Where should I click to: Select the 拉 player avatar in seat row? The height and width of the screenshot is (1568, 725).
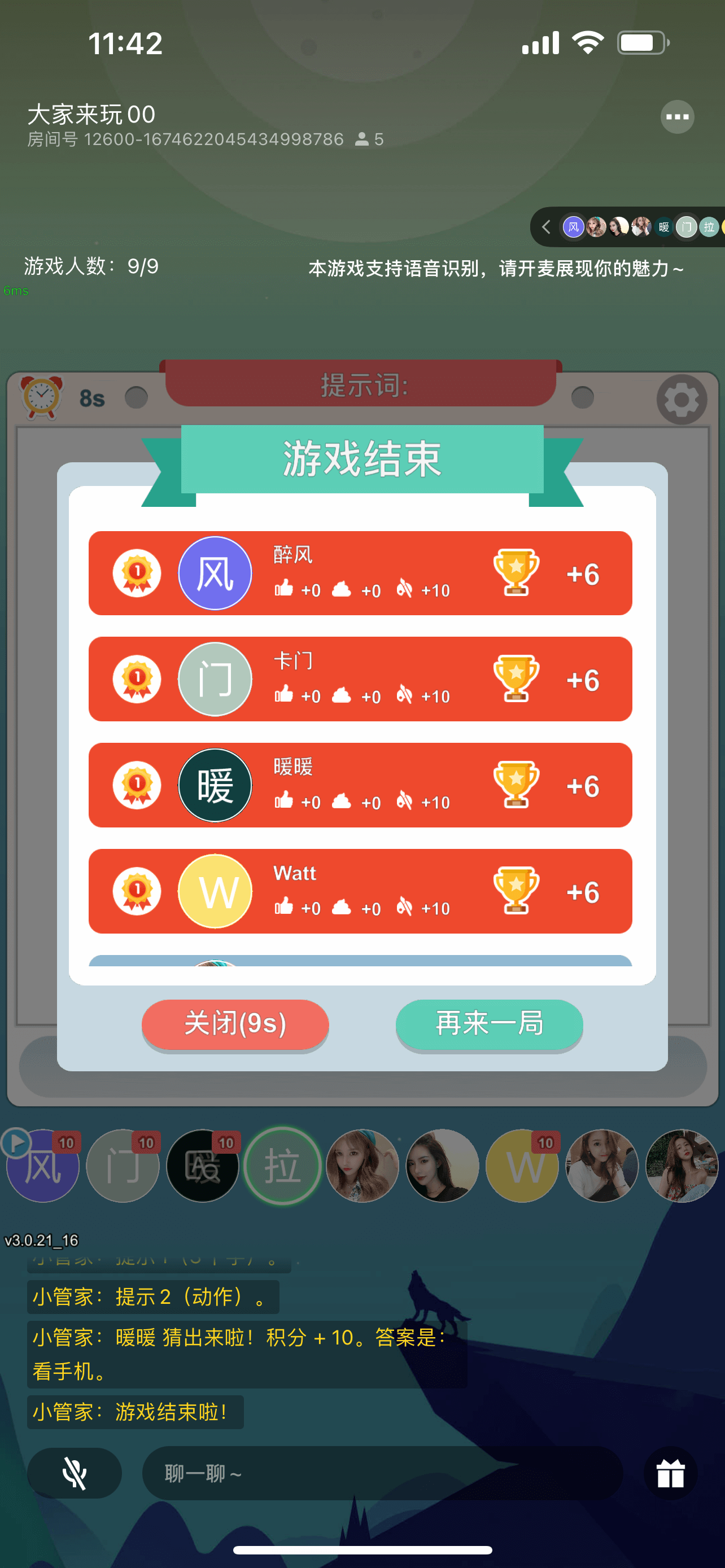pos(282,1166)
